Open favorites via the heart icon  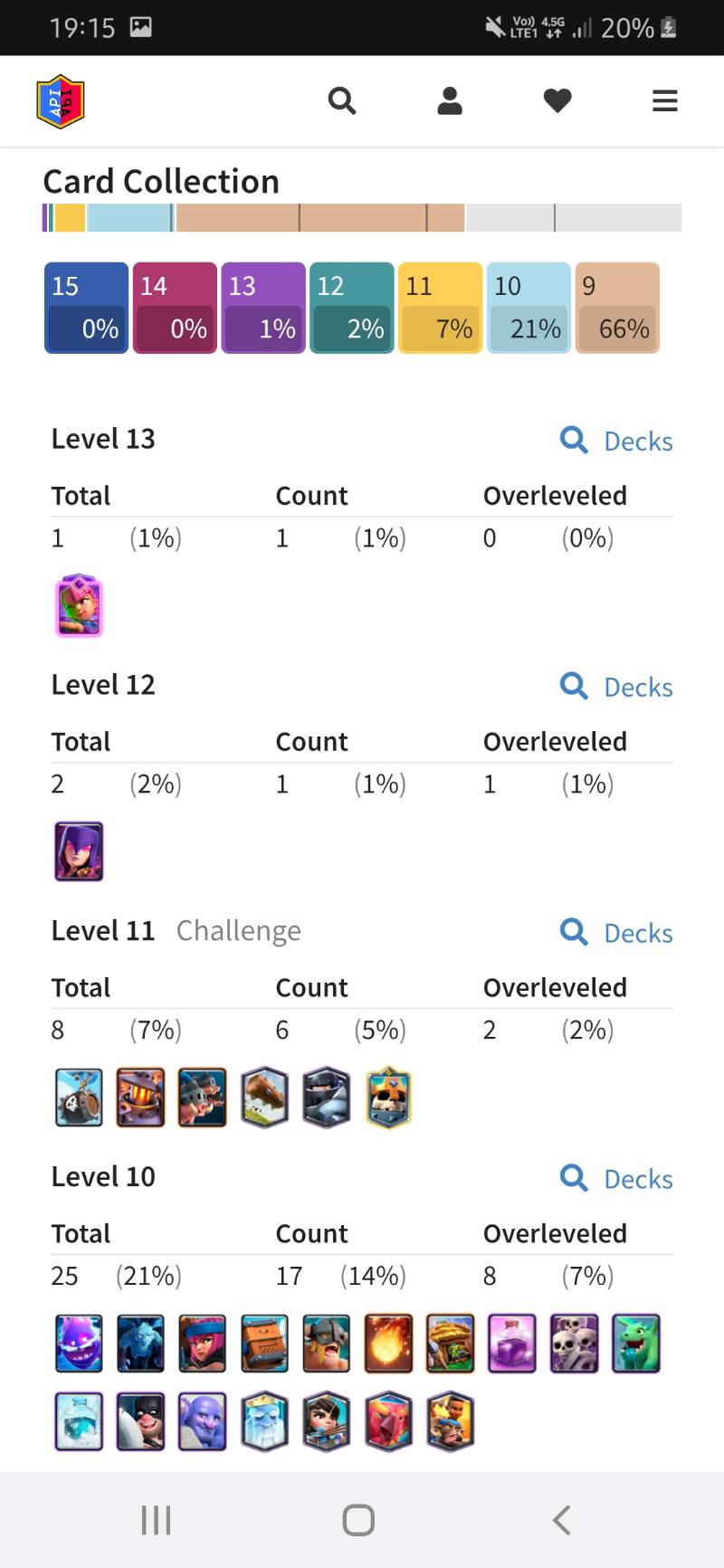[x=557, y=100]
